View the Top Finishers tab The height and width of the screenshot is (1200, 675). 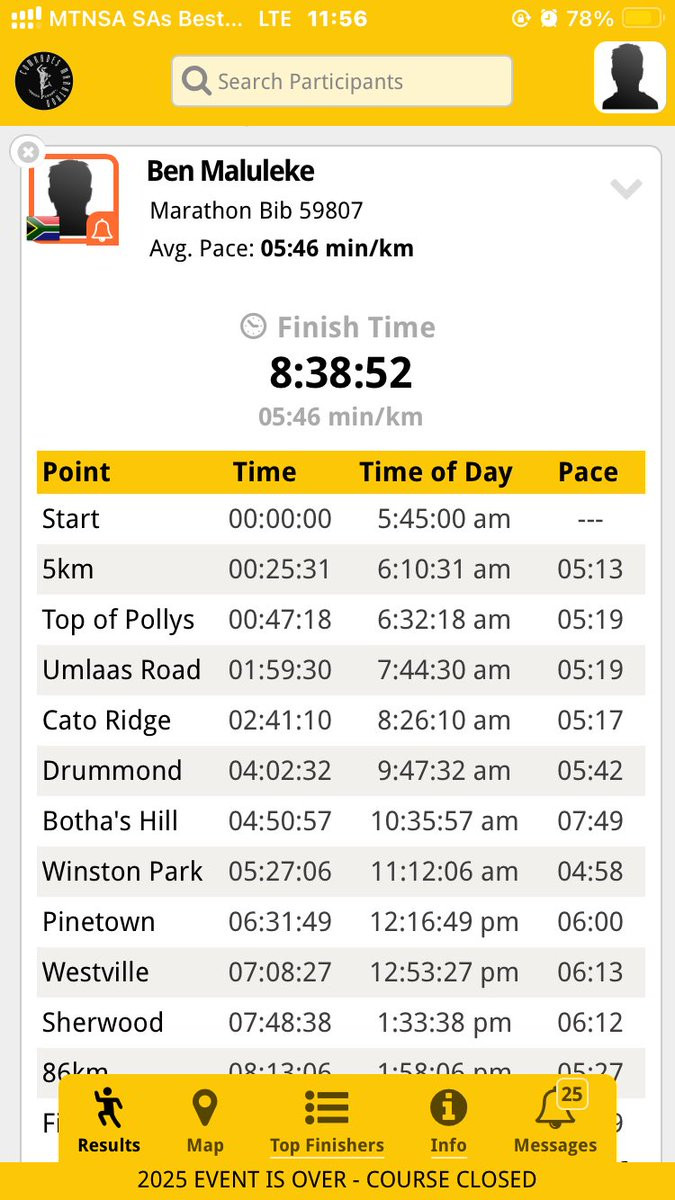pos(326,1120)
